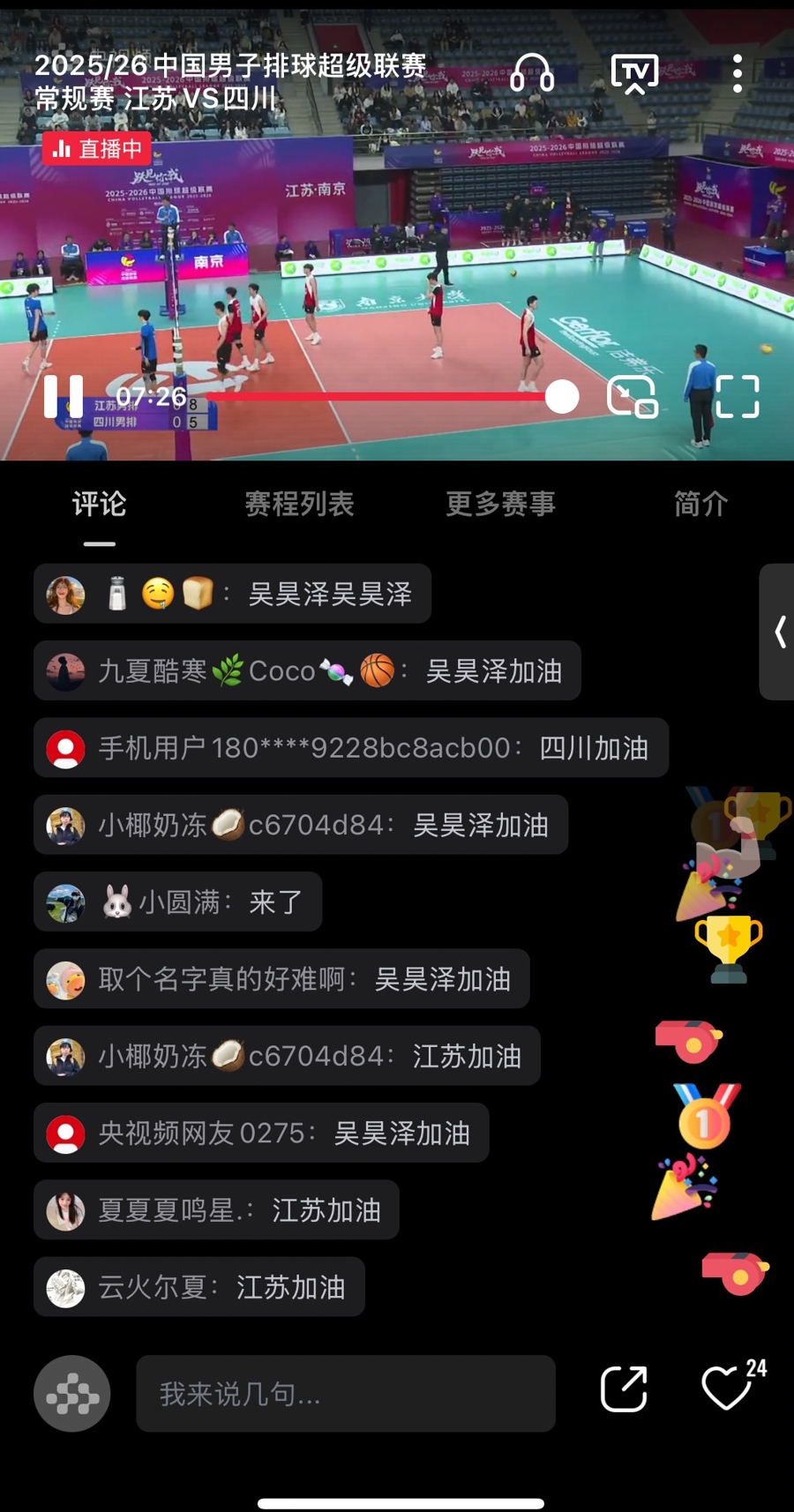Tap the 我来说几句 comment field
Screen dimensions: 794x1512
point(345,1393)
